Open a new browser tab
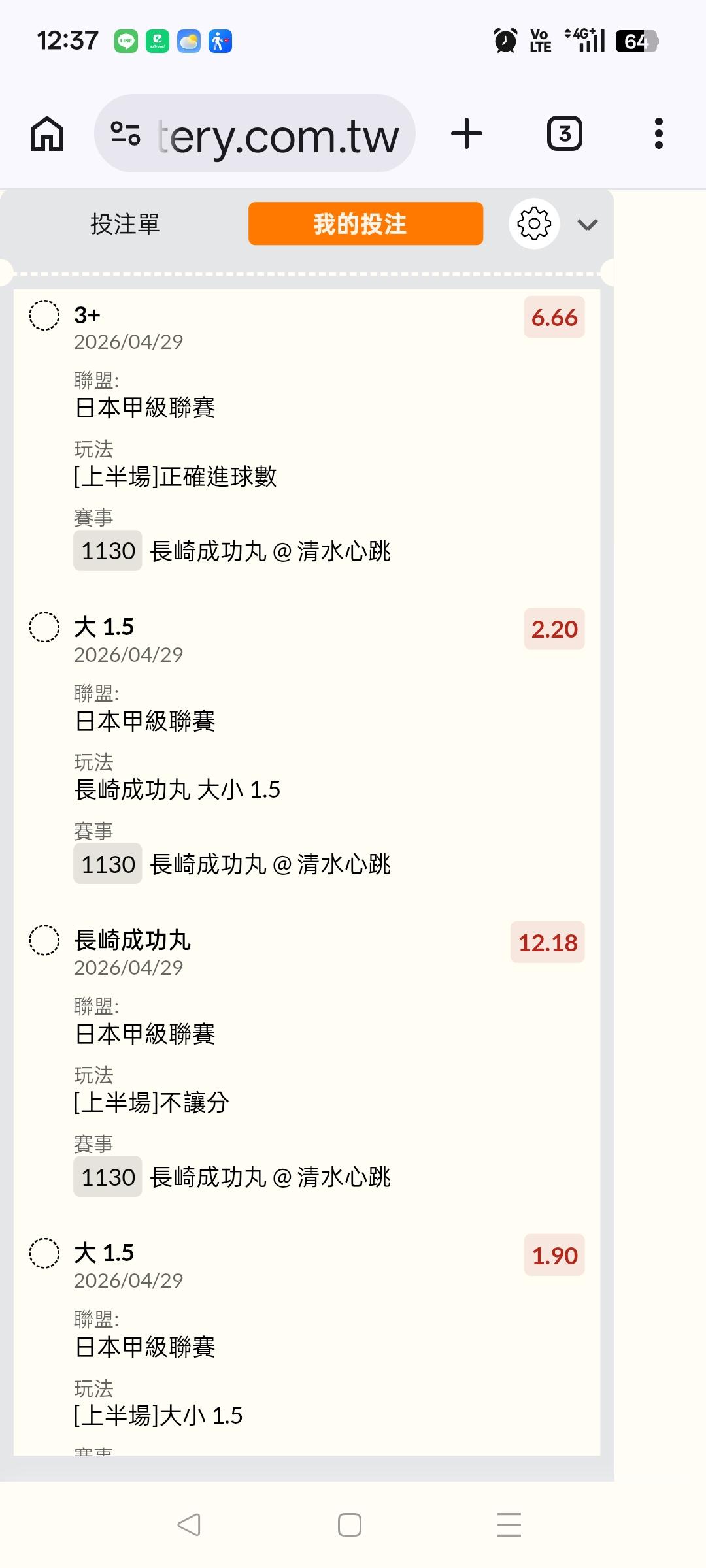This screenshot has height=1568, width=706. point(467,134)
